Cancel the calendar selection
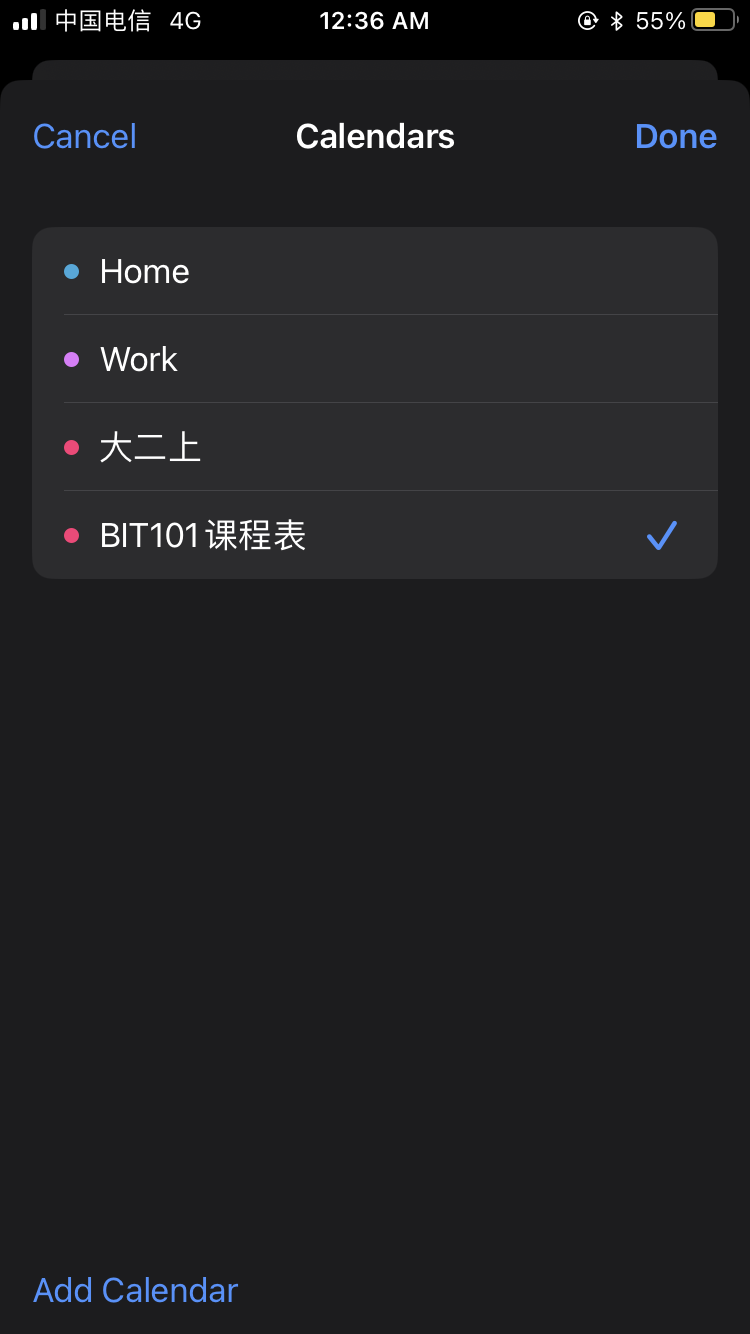 [x=84, y=136]
